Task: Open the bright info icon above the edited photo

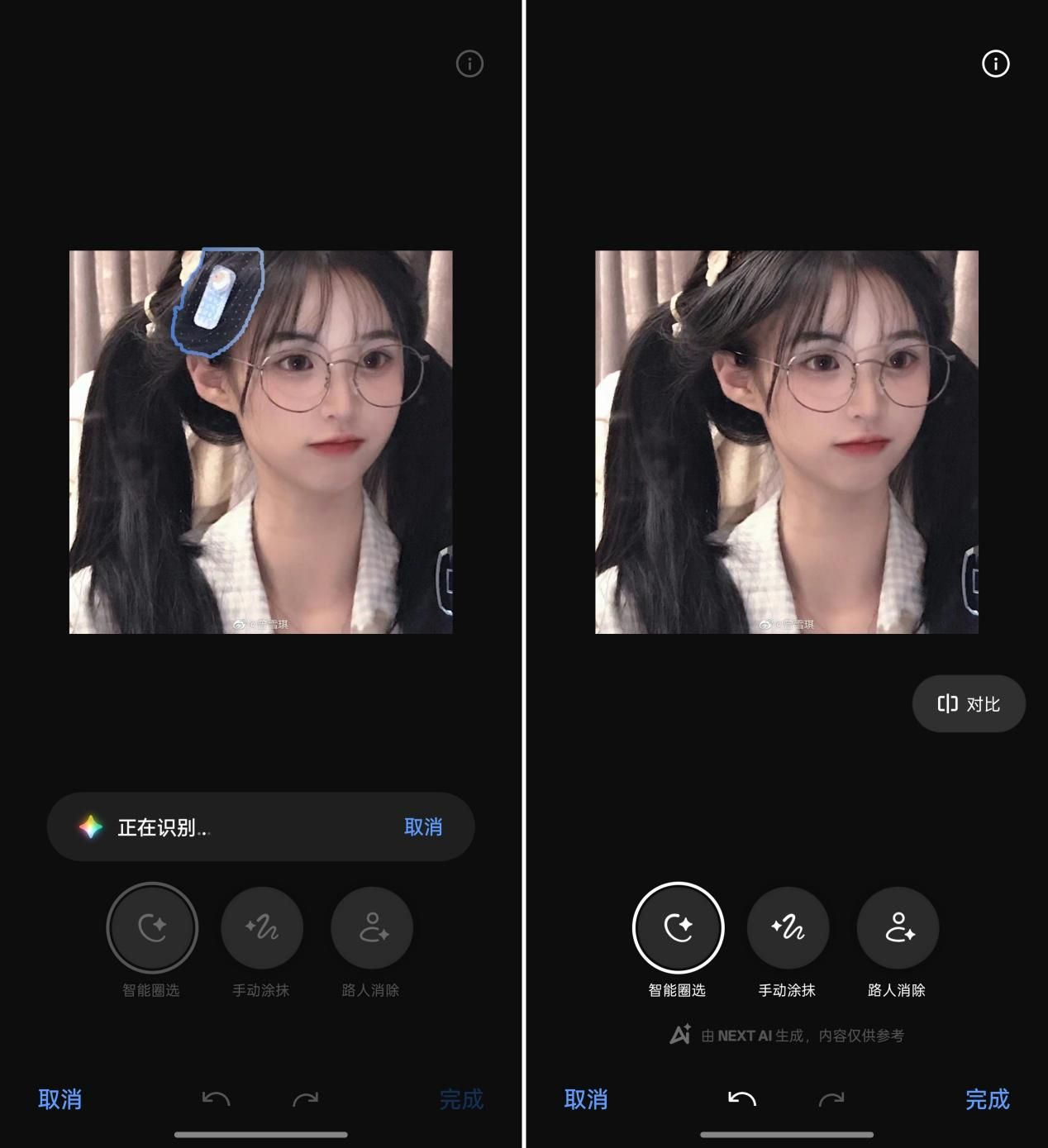Action: [x=995, y=64]
